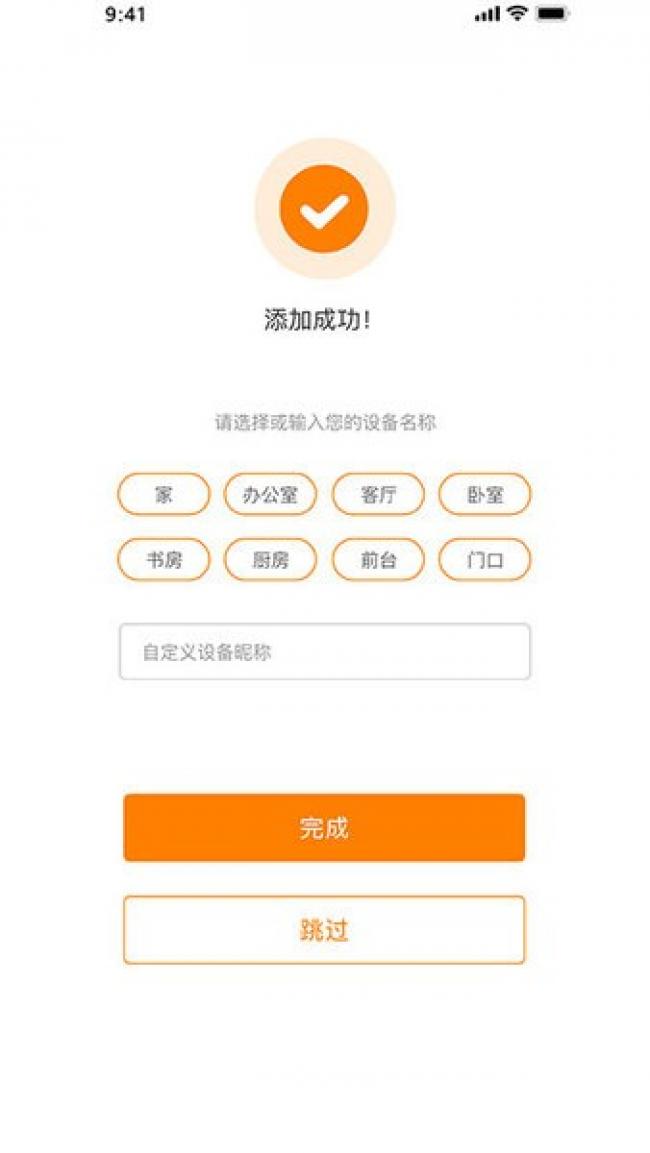Skip naming with the 跳过 button
The height and width of the screenshot is (1153, 650).
click(324, 930)
